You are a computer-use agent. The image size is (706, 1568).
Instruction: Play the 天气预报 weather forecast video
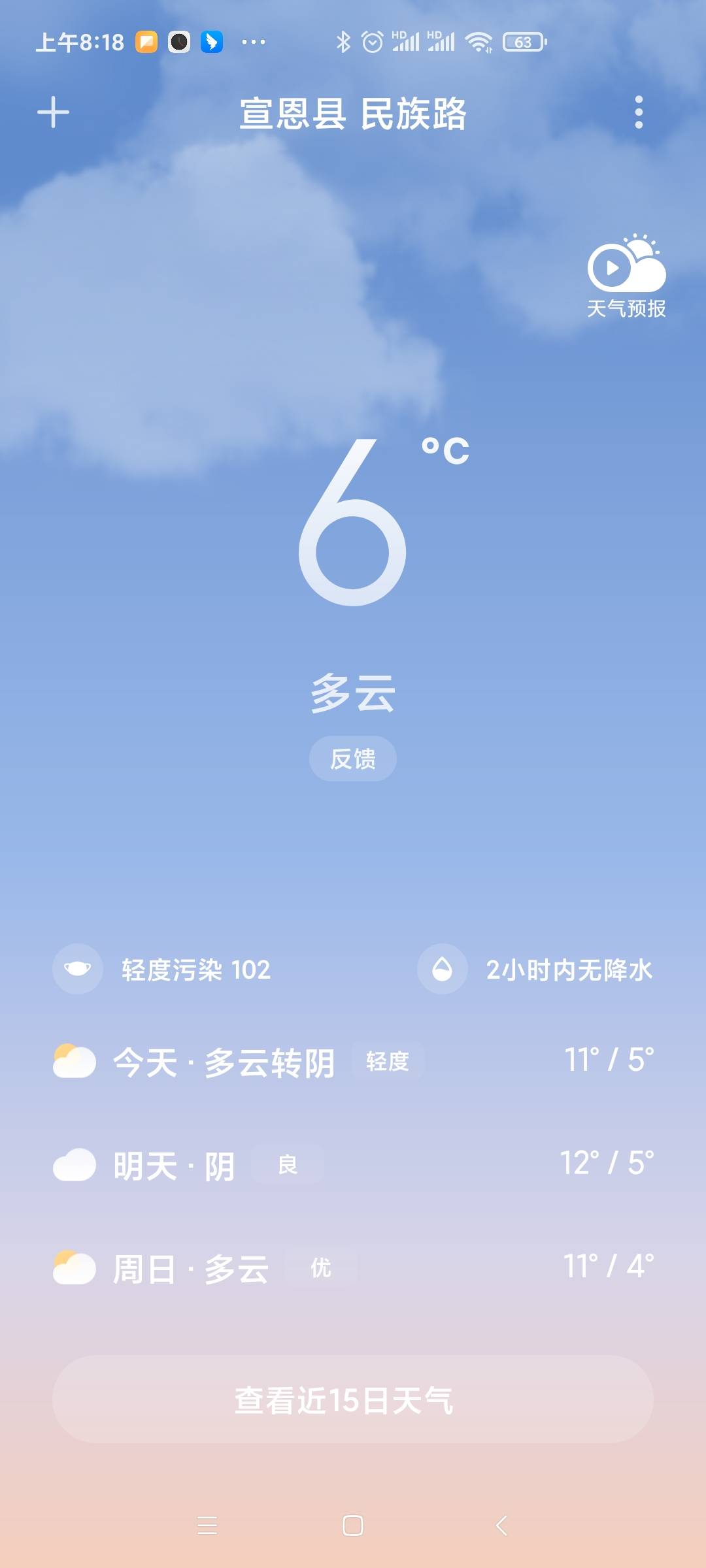pos(626,276)
